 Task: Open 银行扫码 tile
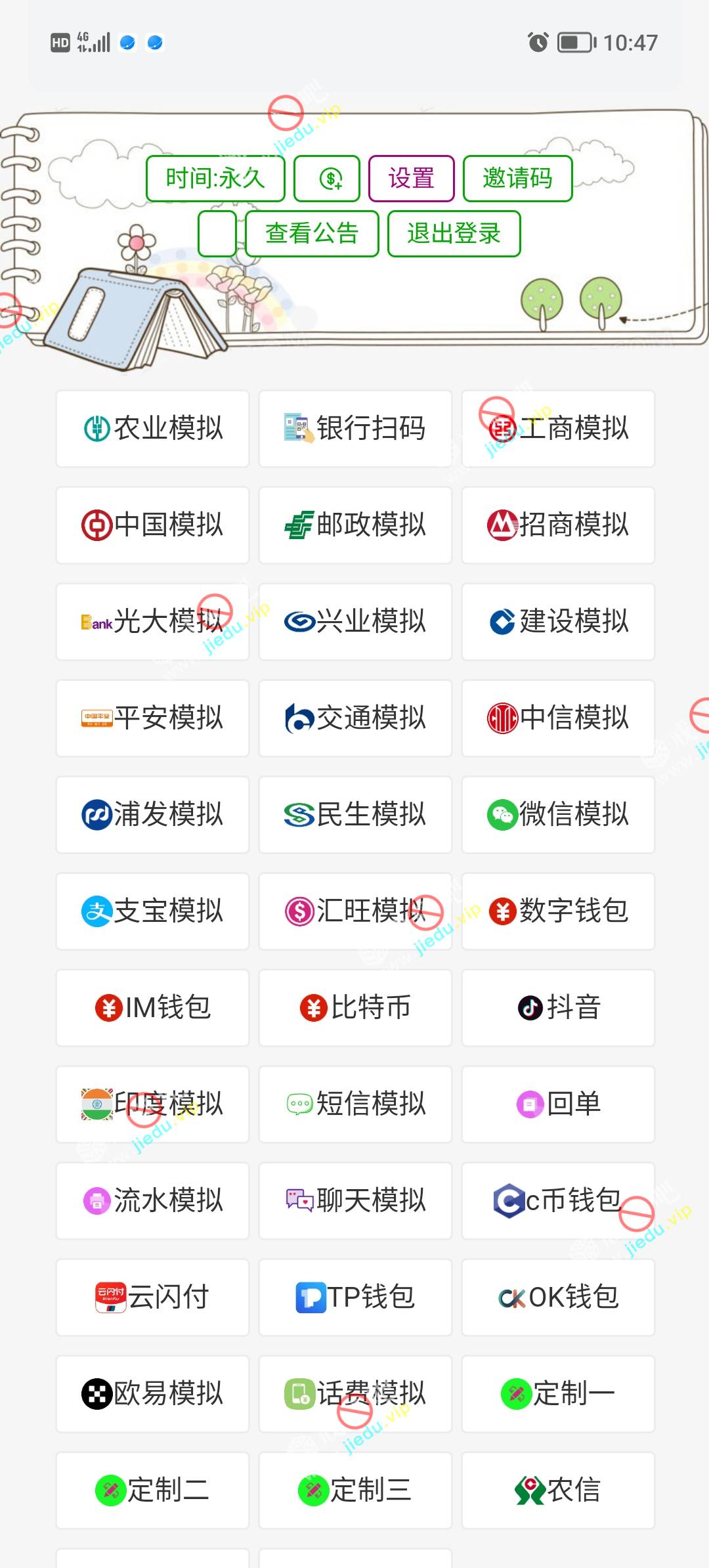tap(355, 428)
